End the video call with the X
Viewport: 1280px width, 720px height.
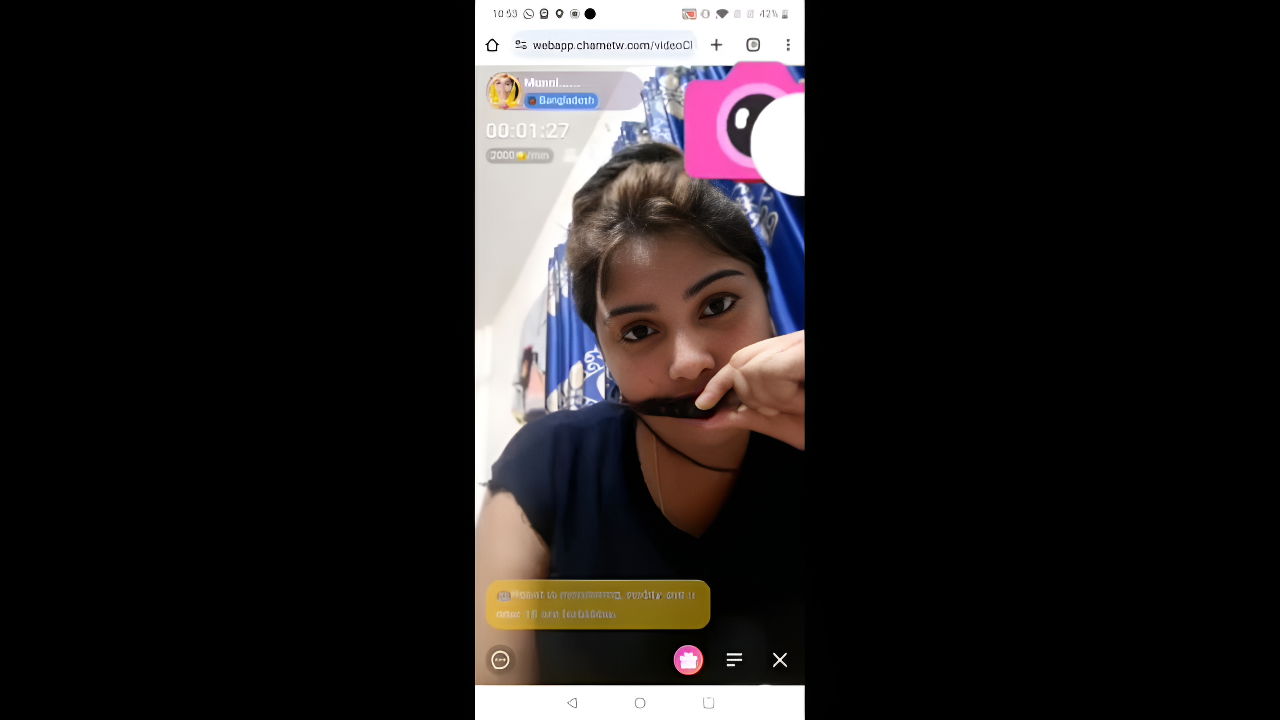coord(780,660)
